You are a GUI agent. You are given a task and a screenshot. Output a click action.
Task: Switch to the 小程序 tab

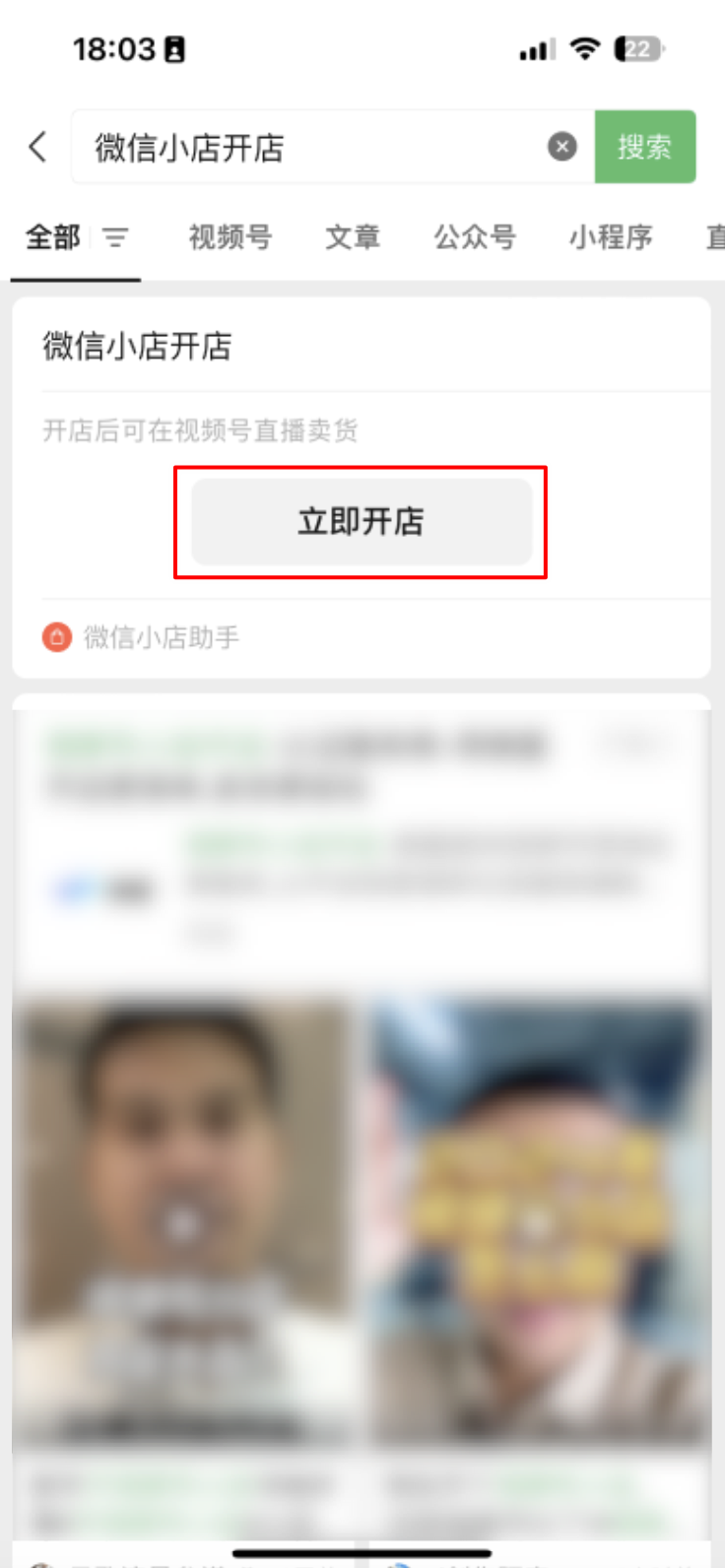(x=610, y=237)
